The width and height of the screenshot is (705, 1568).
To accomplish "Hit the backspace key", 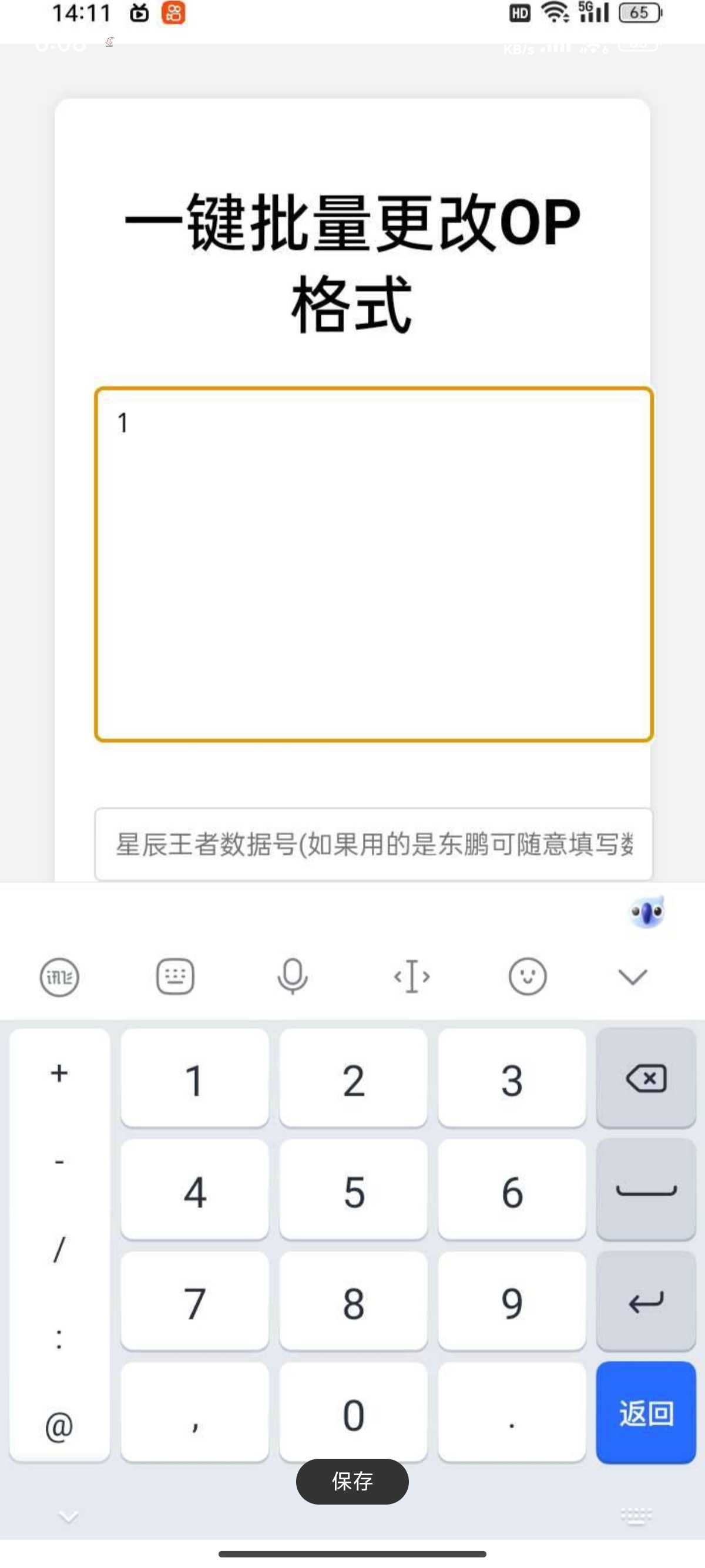I will (x=646, y=1079).
